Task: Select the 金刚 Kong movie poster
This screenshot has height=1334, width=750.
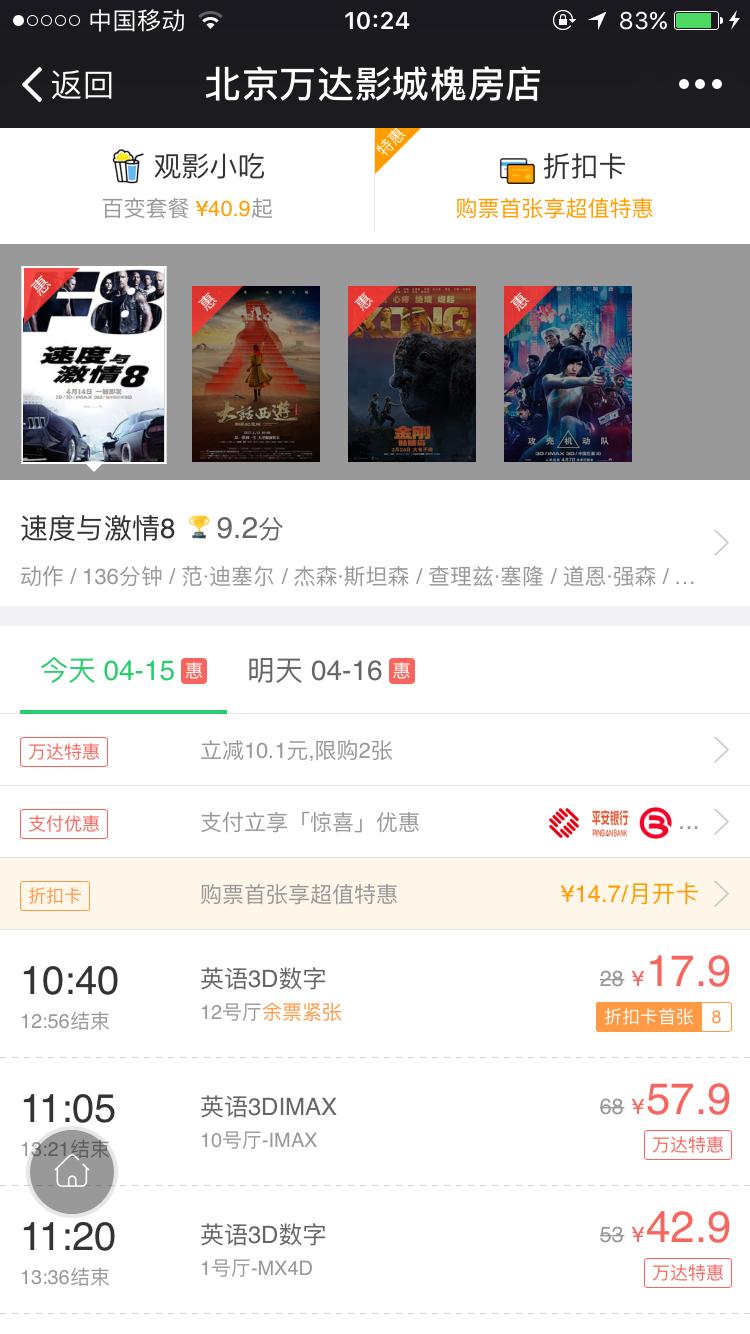Action: [x=411, y=373]
